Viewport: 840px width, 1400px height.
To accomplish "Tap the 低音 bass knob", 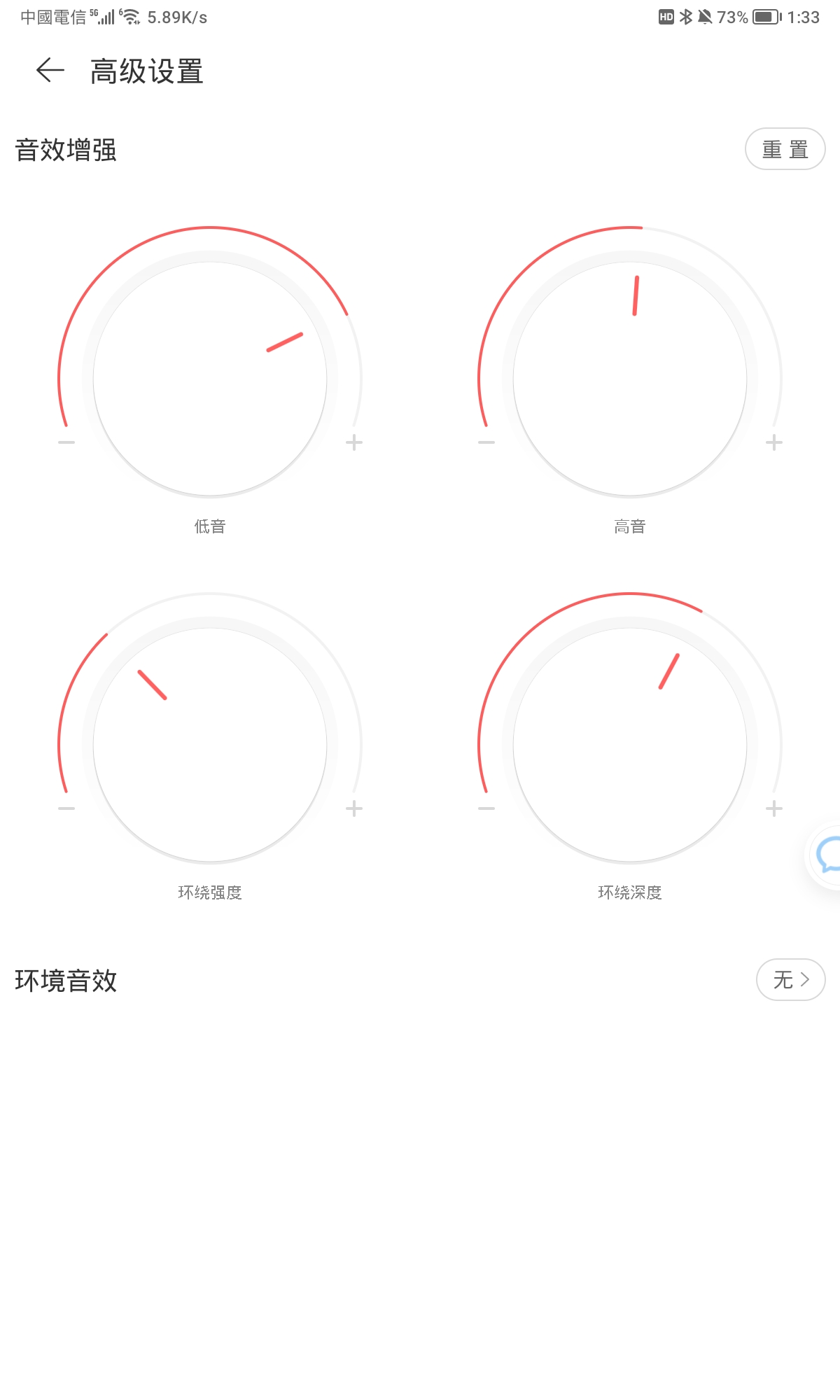I will [x=210, y=379].
